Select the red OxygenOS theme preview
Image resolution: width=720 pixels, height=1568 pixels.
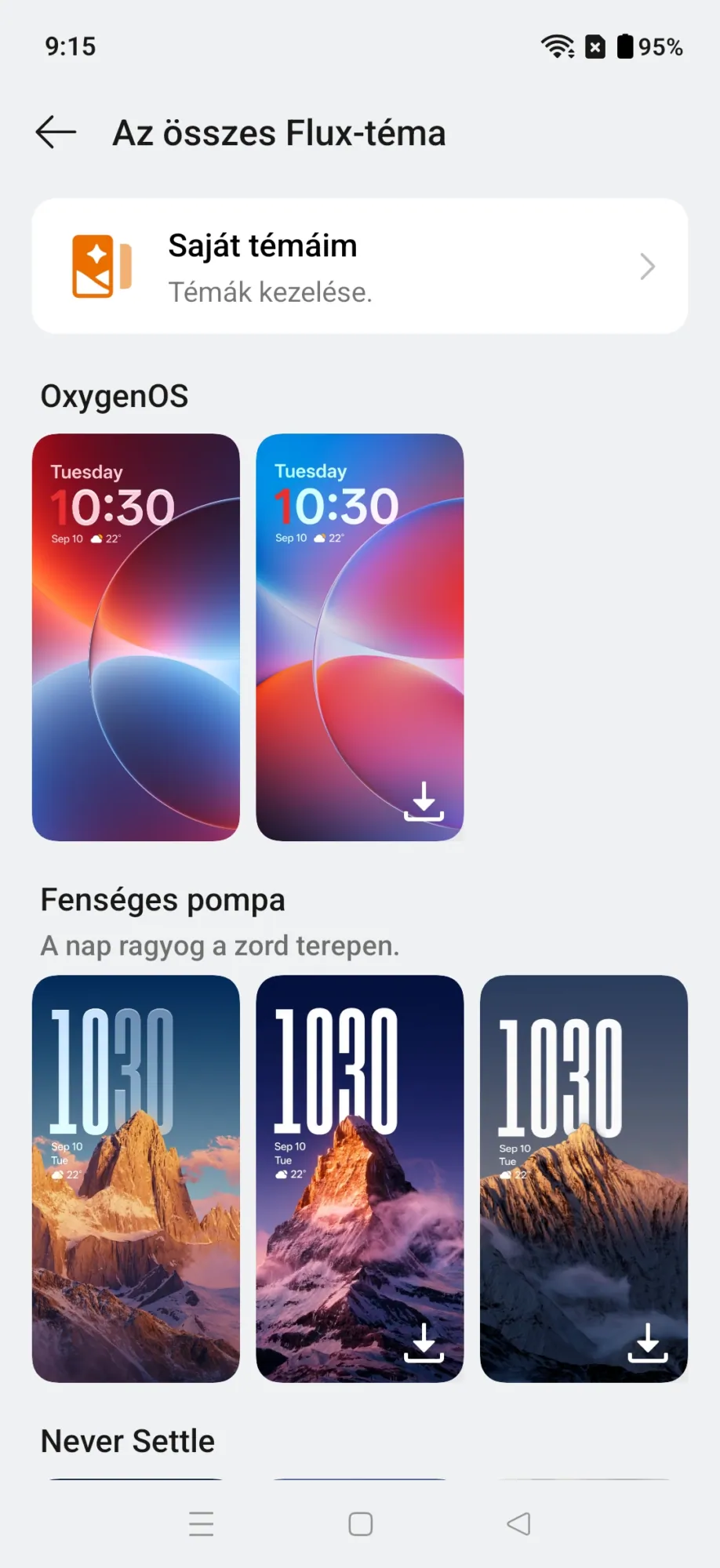(x=136, y=637)
